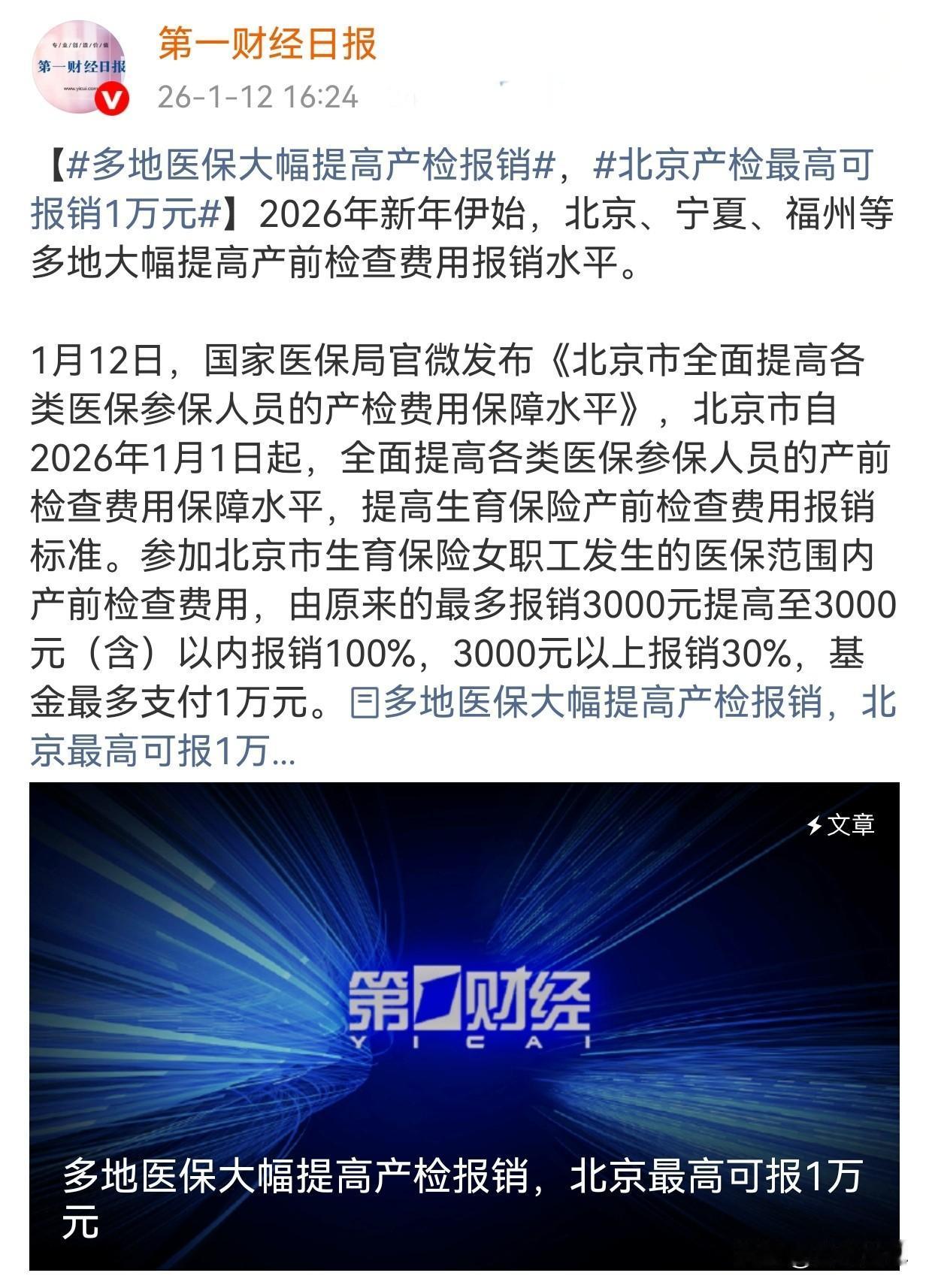The width and height of the screenshot is (929, 1288).
Task: Open the poster's profile via the header area
Action: 265,45
